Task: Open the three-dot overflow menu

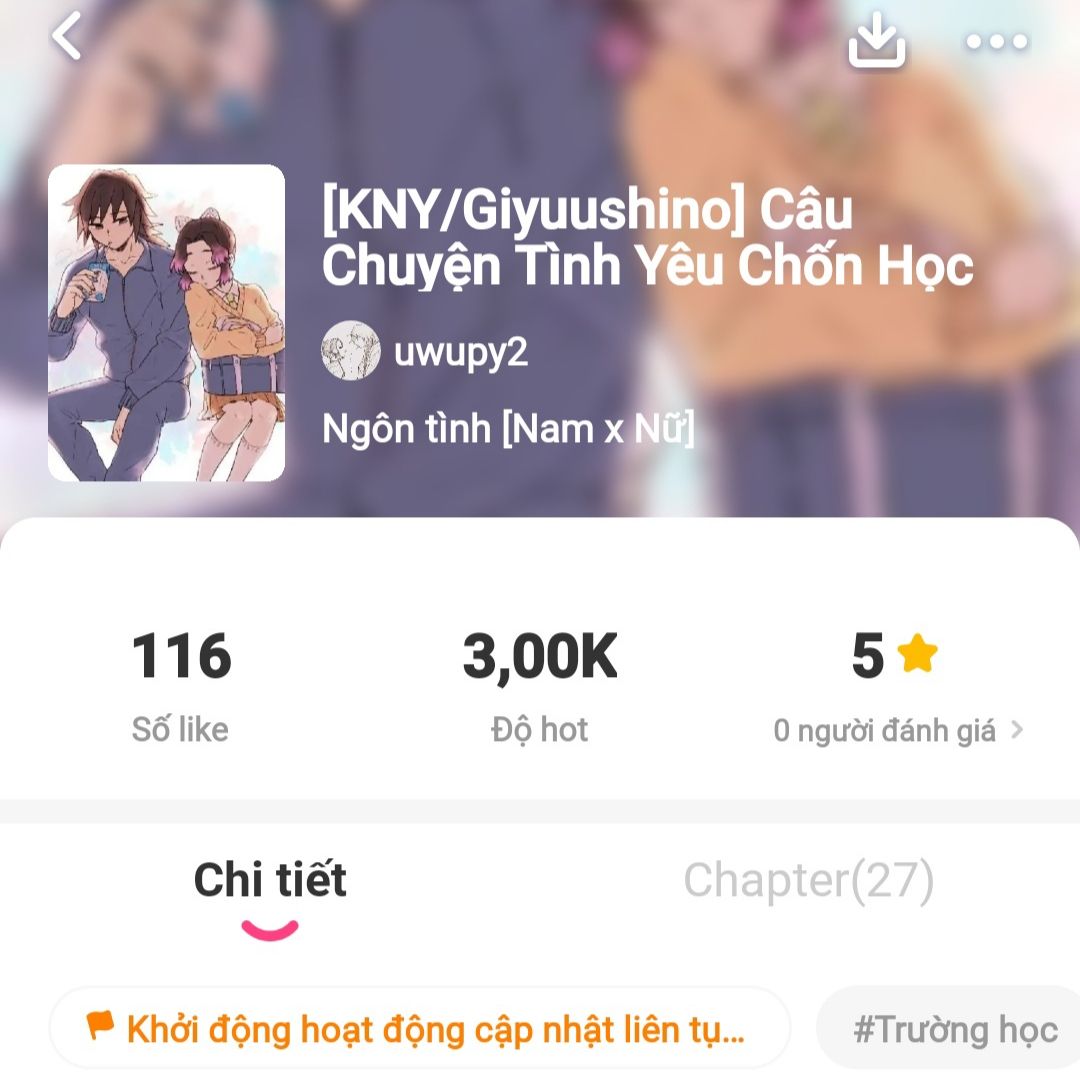Action: pyautogui.click(x=996, y=42)
